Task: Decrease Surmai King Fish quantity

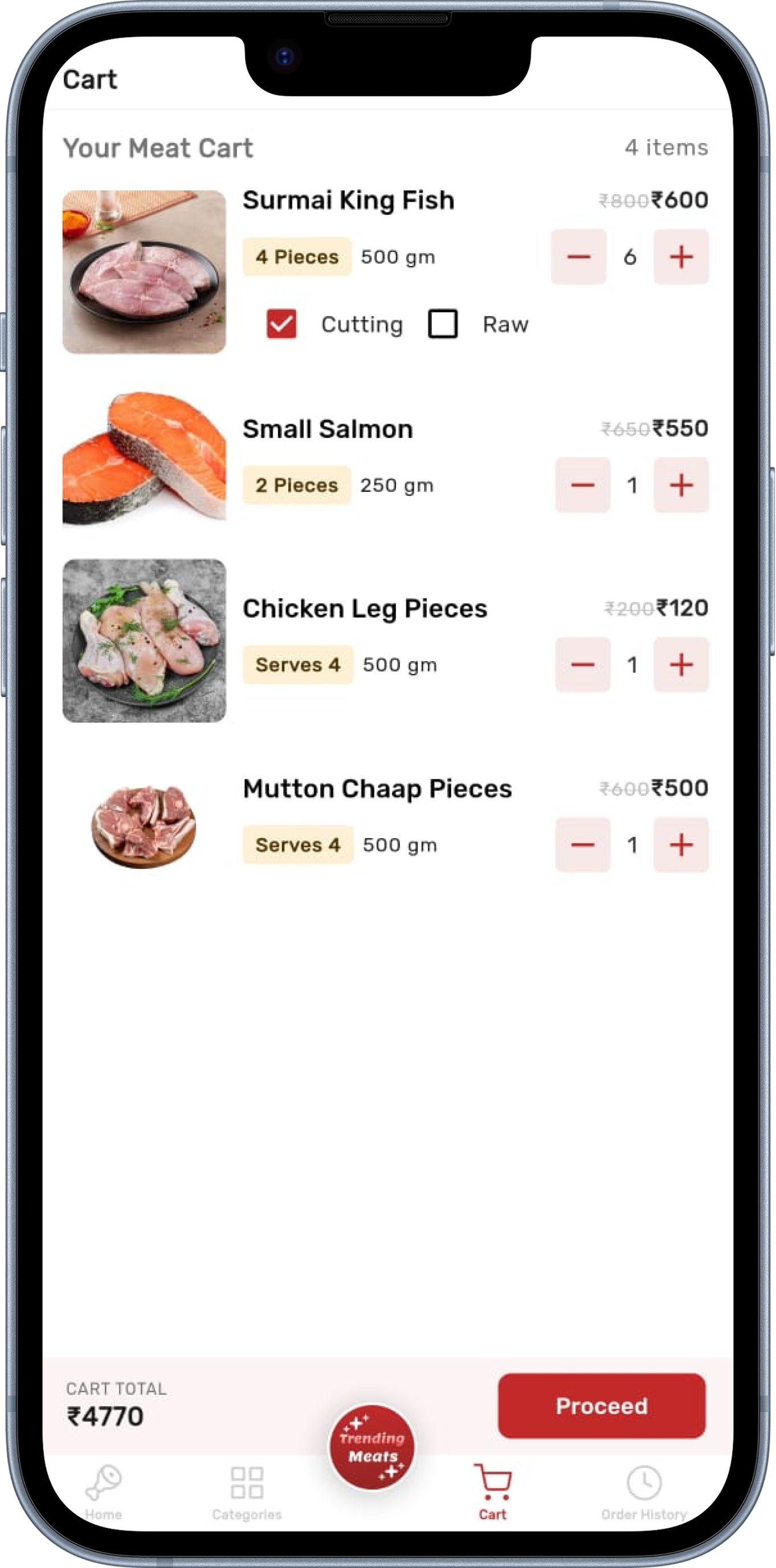Action: (x=578, y=257)
